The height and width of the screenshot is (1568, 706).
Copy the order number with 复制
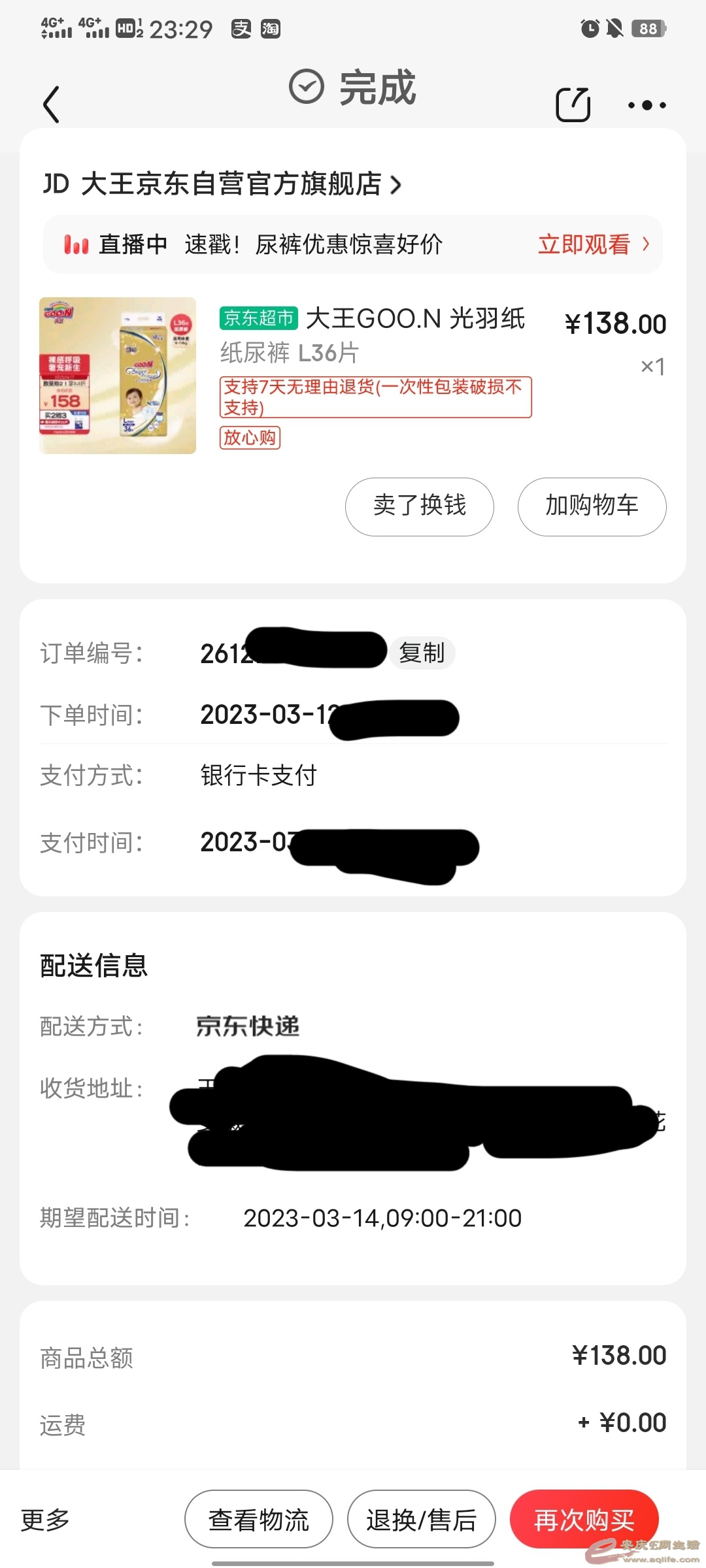(x=422, y=653)
